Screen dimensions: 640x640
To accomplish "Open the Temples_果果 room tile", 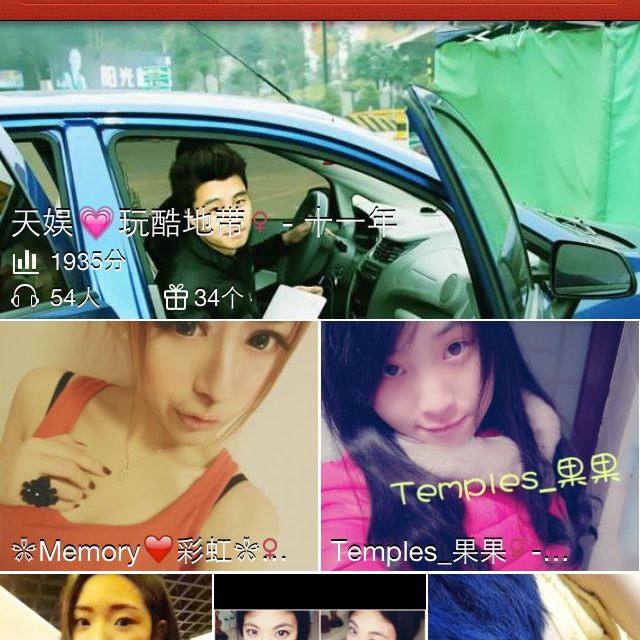I will (480, 445).
